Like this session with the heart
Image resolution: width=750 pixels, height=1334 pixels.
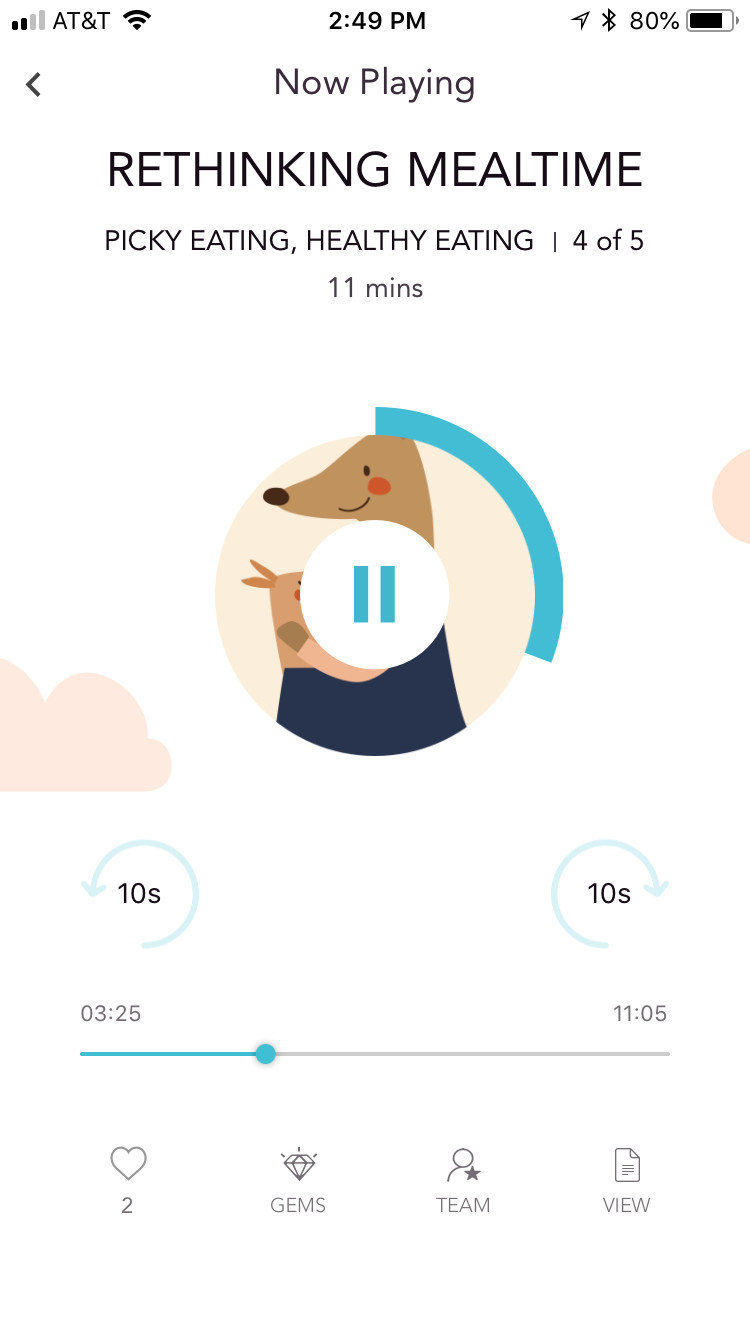(128, 1166)
